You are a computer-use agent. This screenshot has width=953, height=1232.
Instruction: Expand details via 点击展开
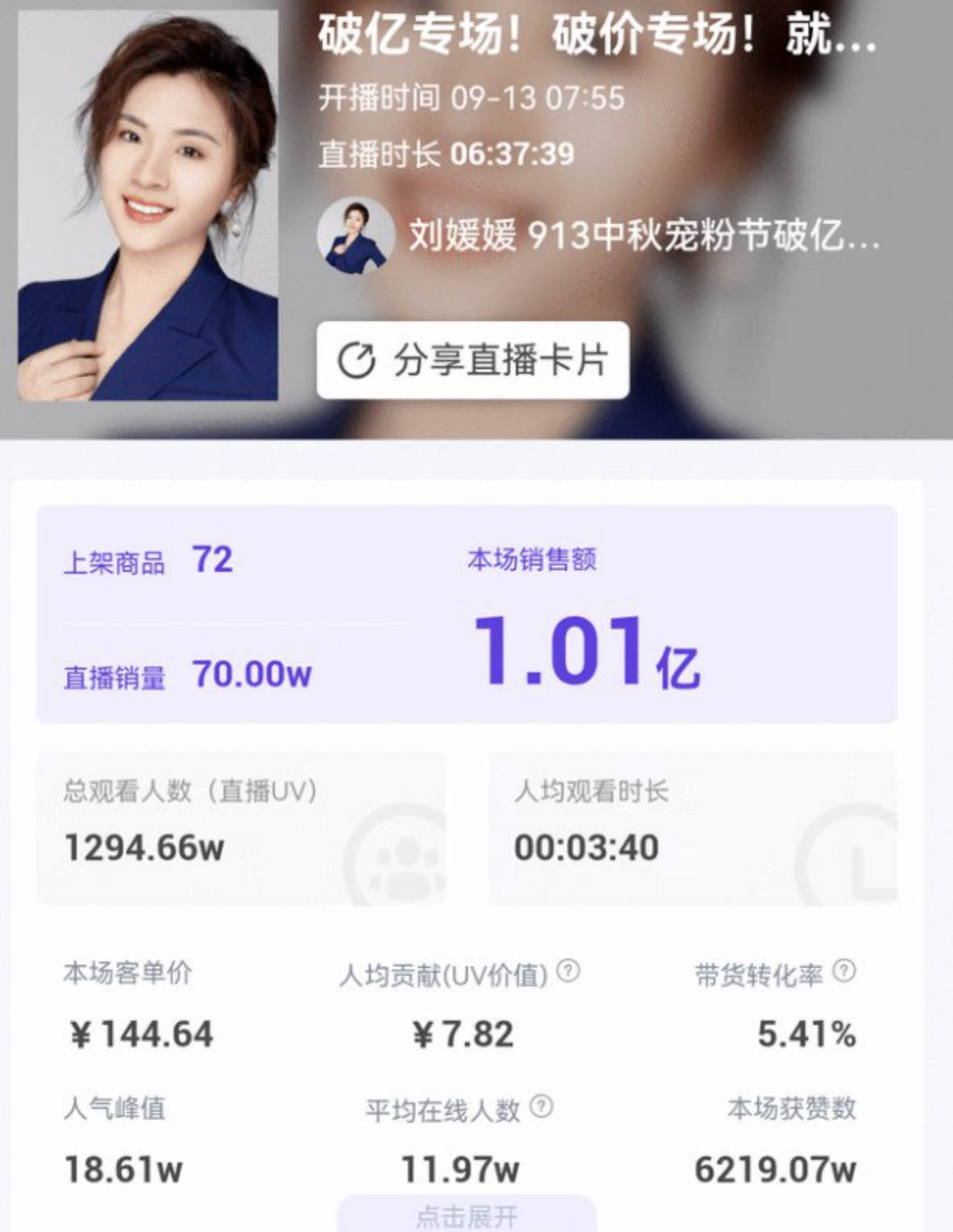466,1214
